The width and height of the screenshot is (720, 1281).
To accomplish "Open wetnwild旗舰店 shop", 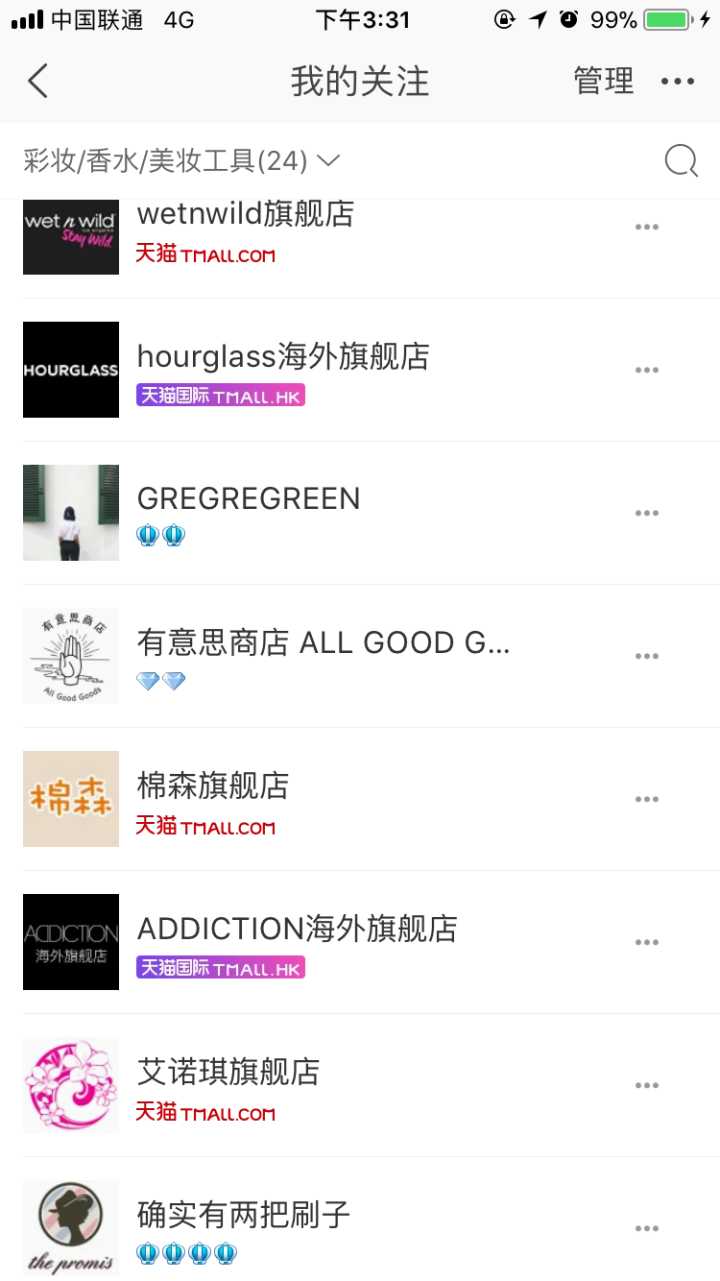I will (x=245, y=214).
